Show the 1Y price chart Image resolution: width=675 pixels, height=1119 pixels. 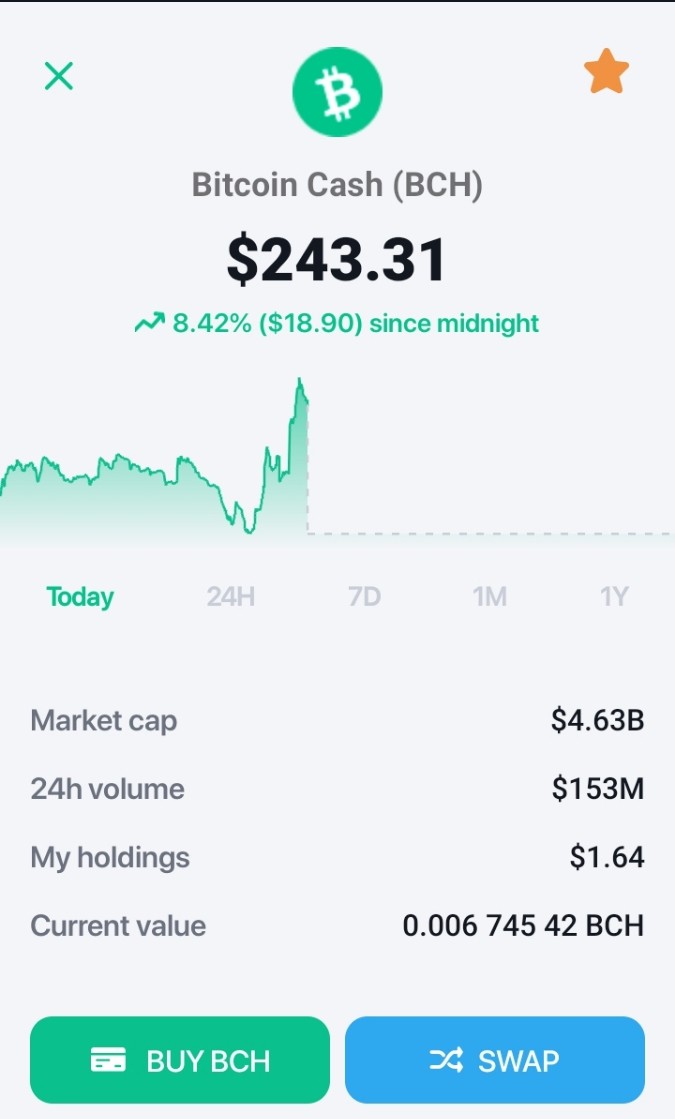(x=614, y=596)
